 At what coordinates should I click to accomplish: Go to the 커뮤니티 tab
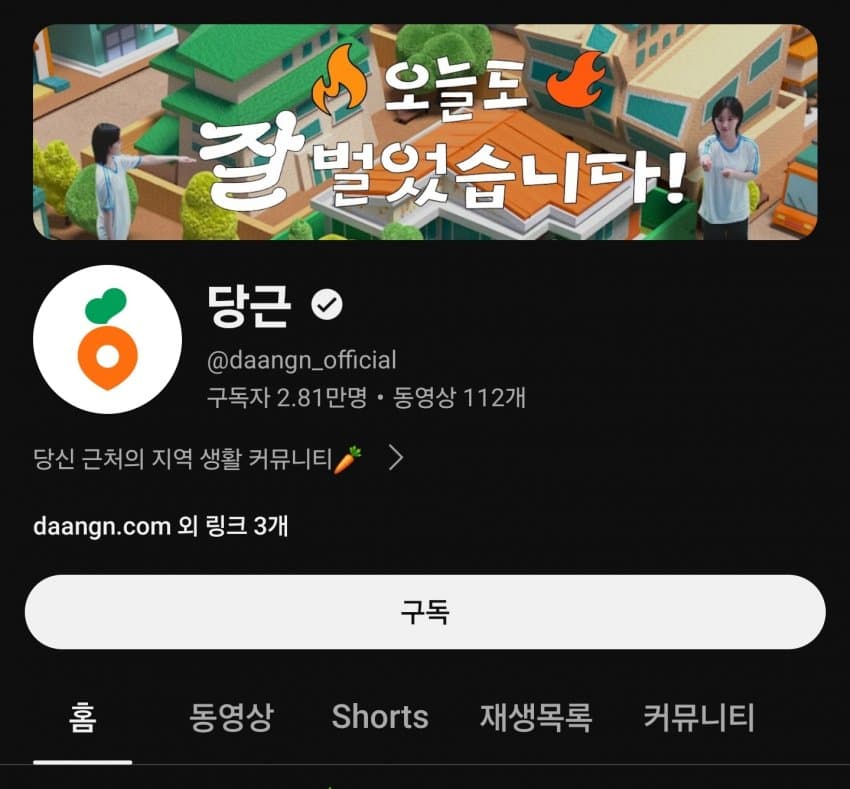pos(699,717)
